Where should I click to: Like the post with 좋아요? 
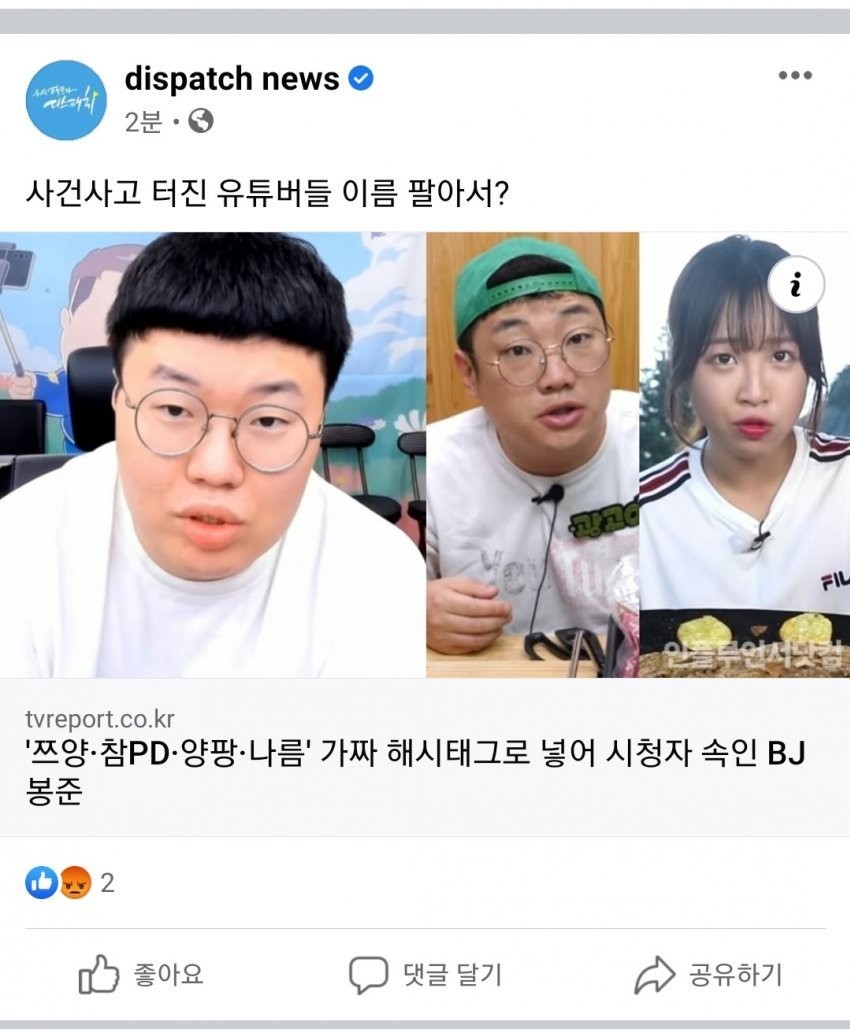click(141, 975)
